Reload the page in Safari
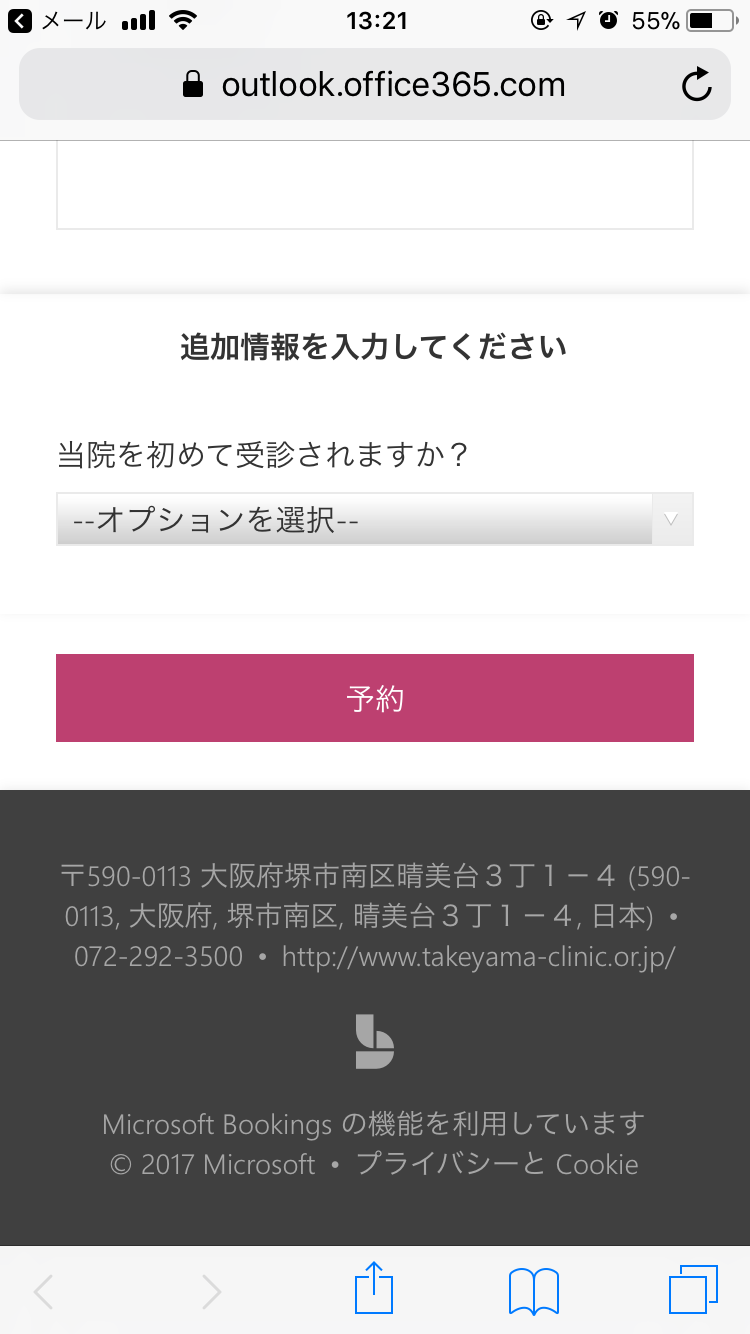The width and height of the screenshot is (750, 1334). point(697,85)
